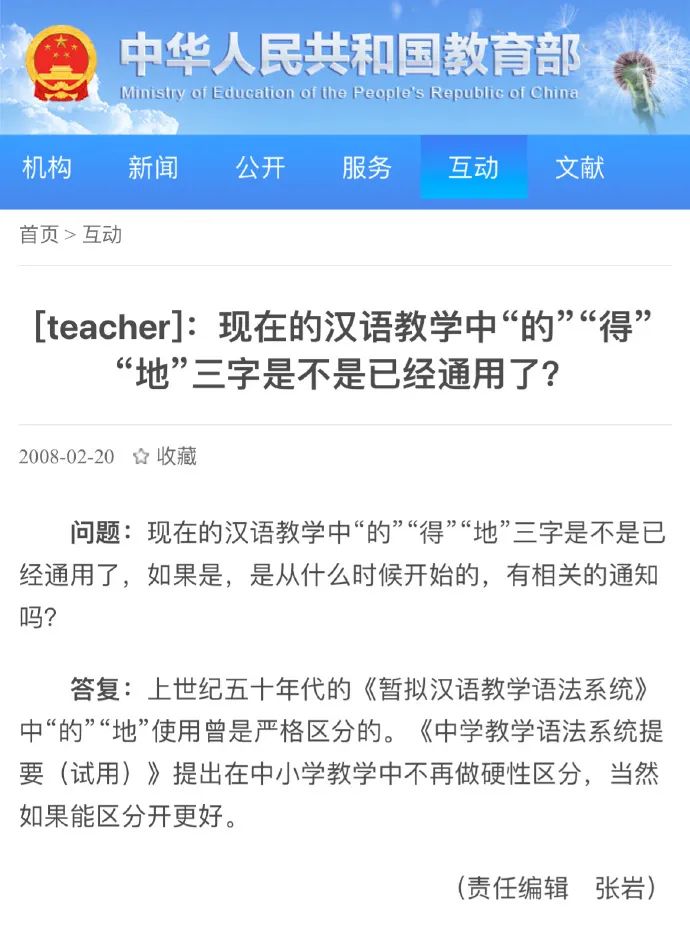Switch to the 新闻 tab
This screenshot has width=690, height=941.
tap(153, 167)
